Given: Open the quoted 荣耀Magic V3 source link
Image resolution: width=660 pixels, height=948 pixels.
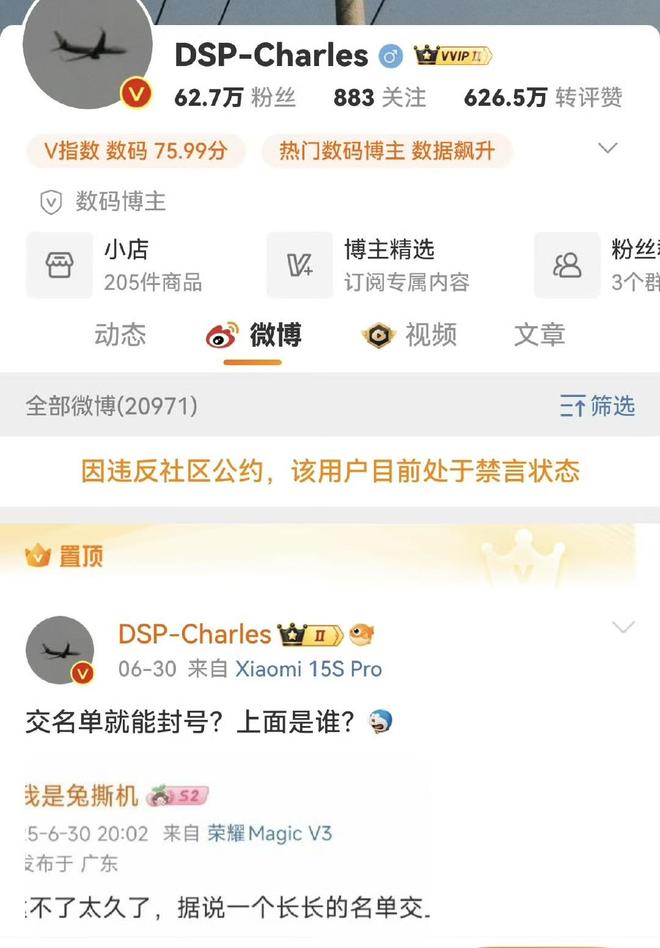Looking at the screenshot, I should click(269, 833).
